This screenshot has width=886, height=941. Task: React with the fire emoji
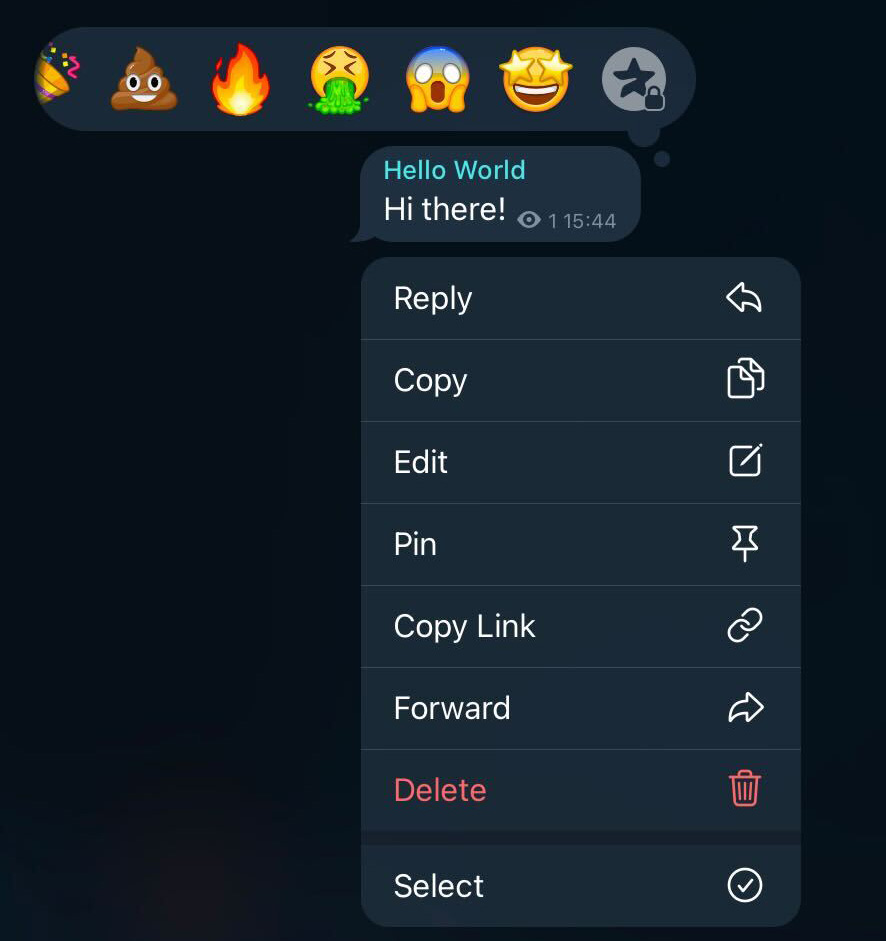pos(240,80)
